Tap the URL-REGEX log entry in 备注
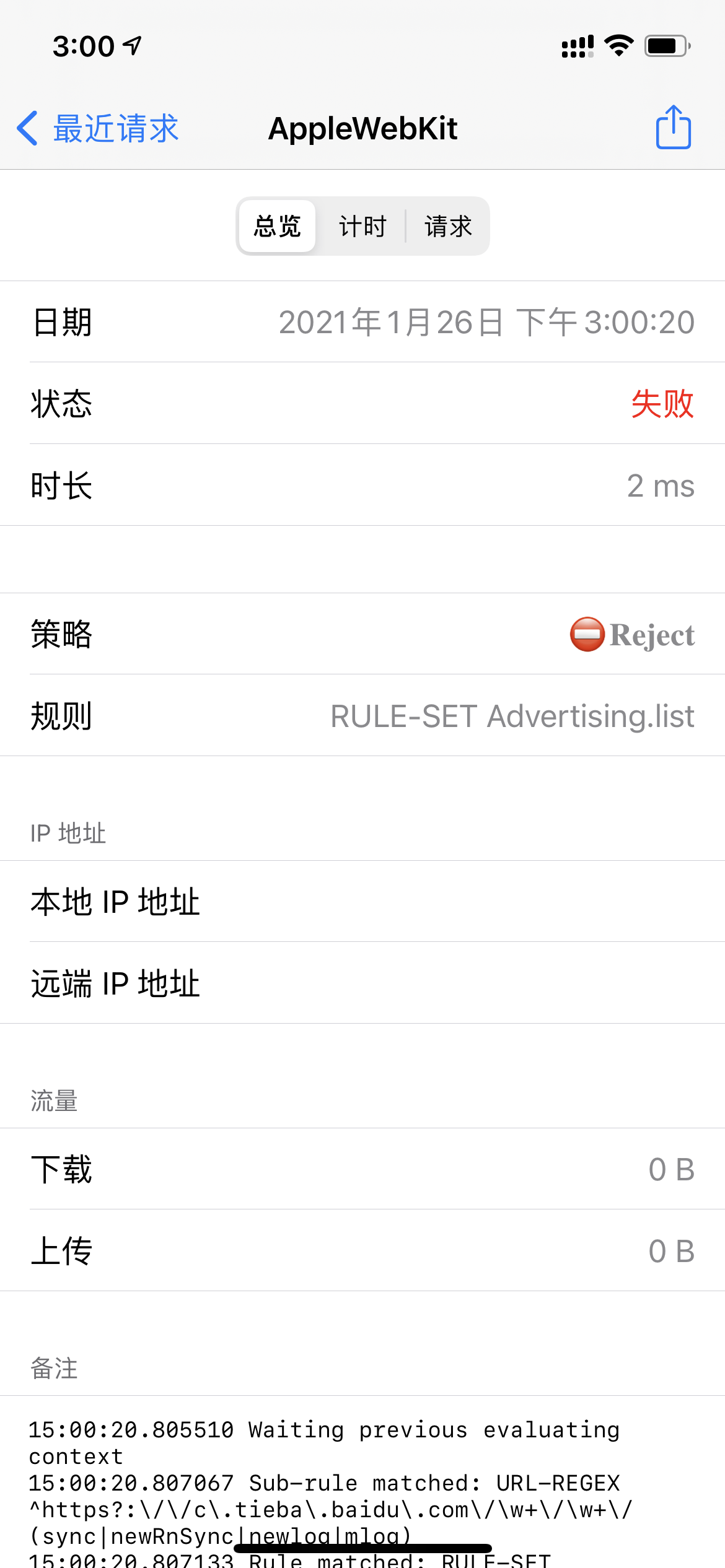Screen dimensions: 725x1568 coord(322,1483)
